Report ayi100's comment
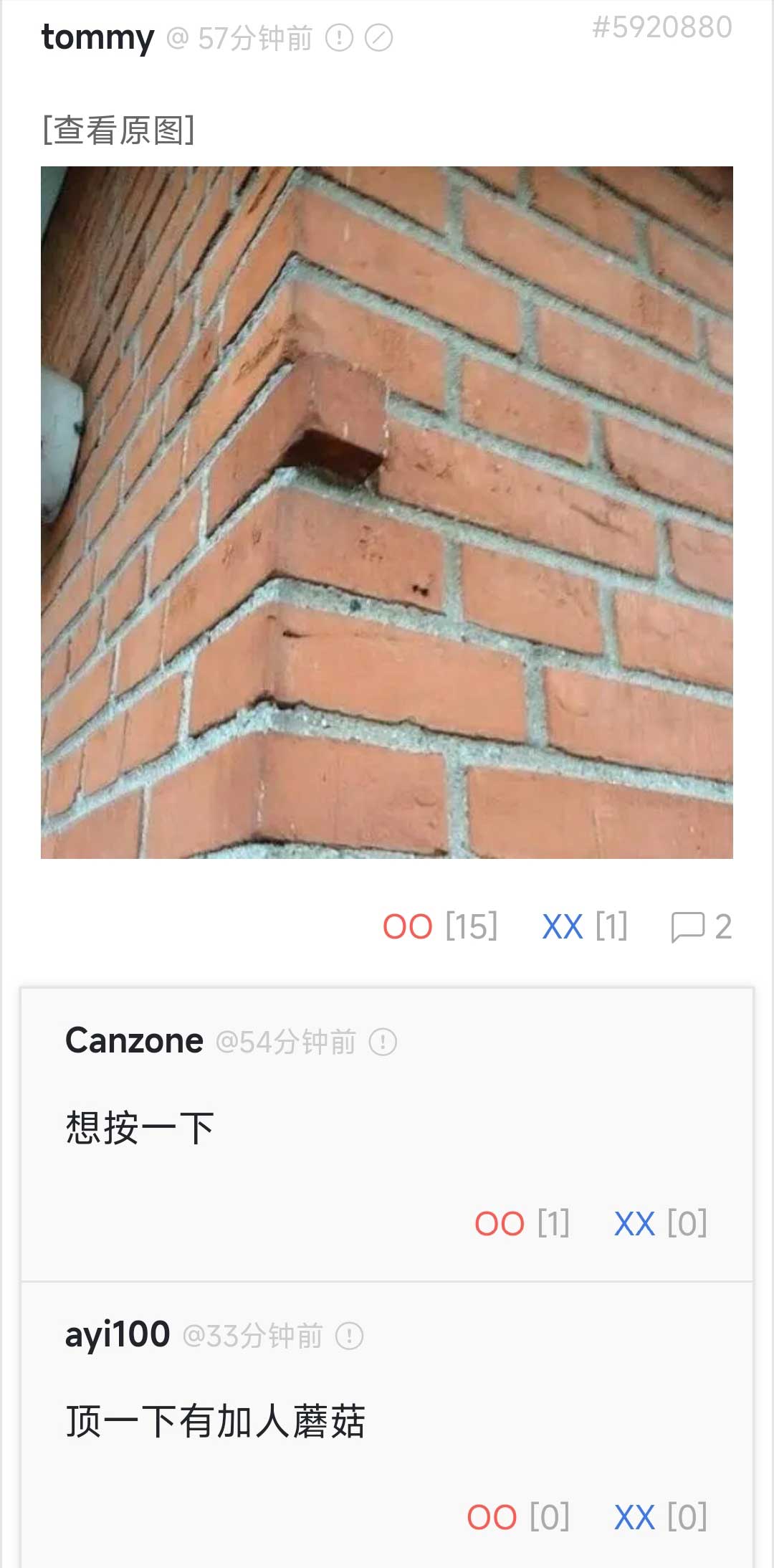Image resolution: width=774 pixels, height=1568 pixels. (x=350, y=1336)
